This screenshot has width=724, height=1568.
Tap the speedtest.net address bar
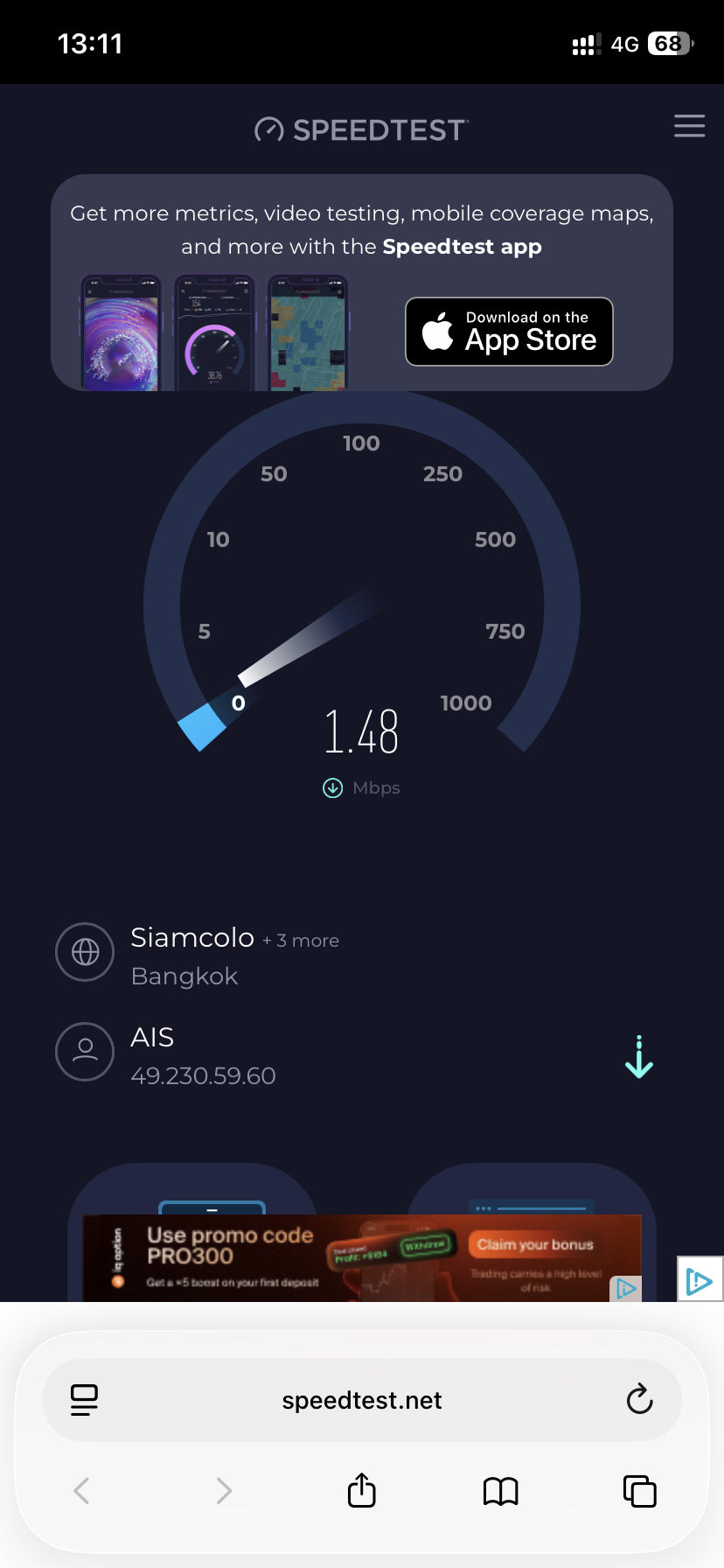tap(362, 1400)
